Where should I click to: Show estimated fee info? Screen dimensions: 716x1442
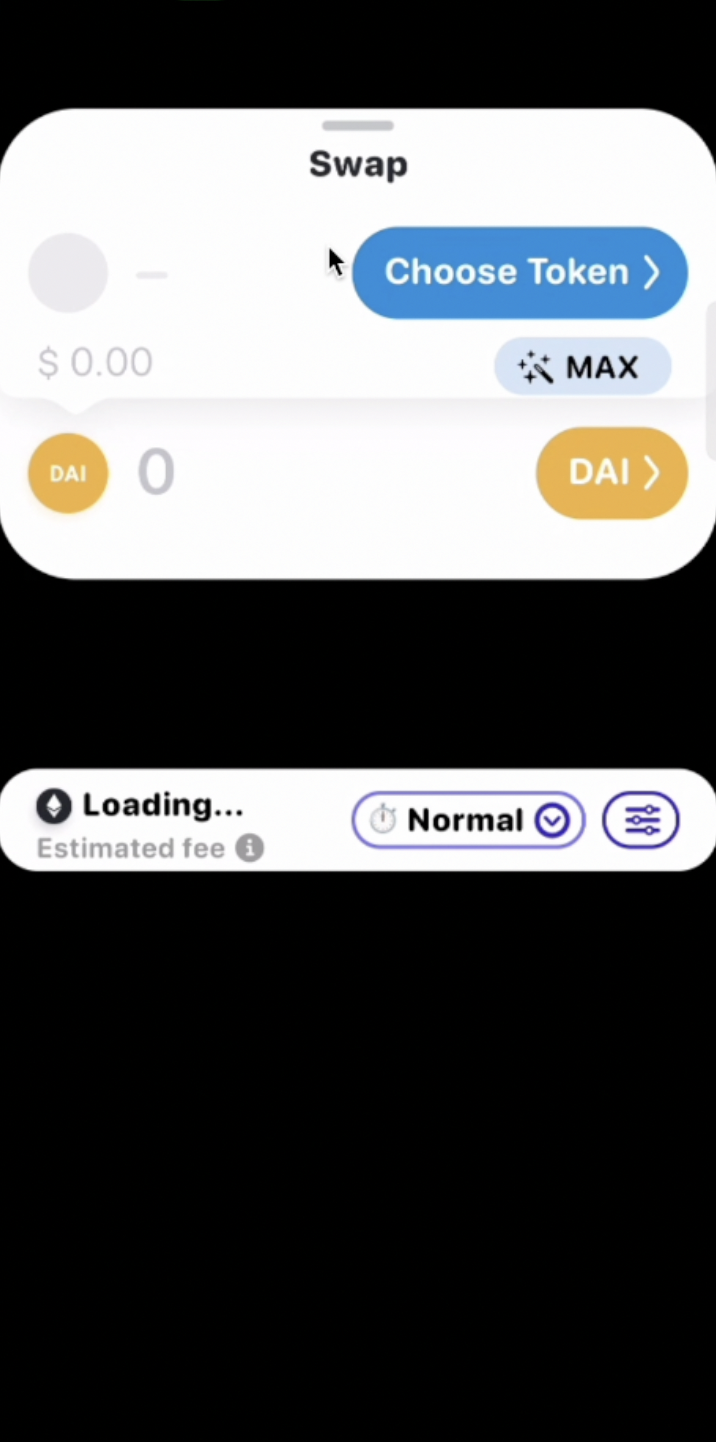click(250, 849)
